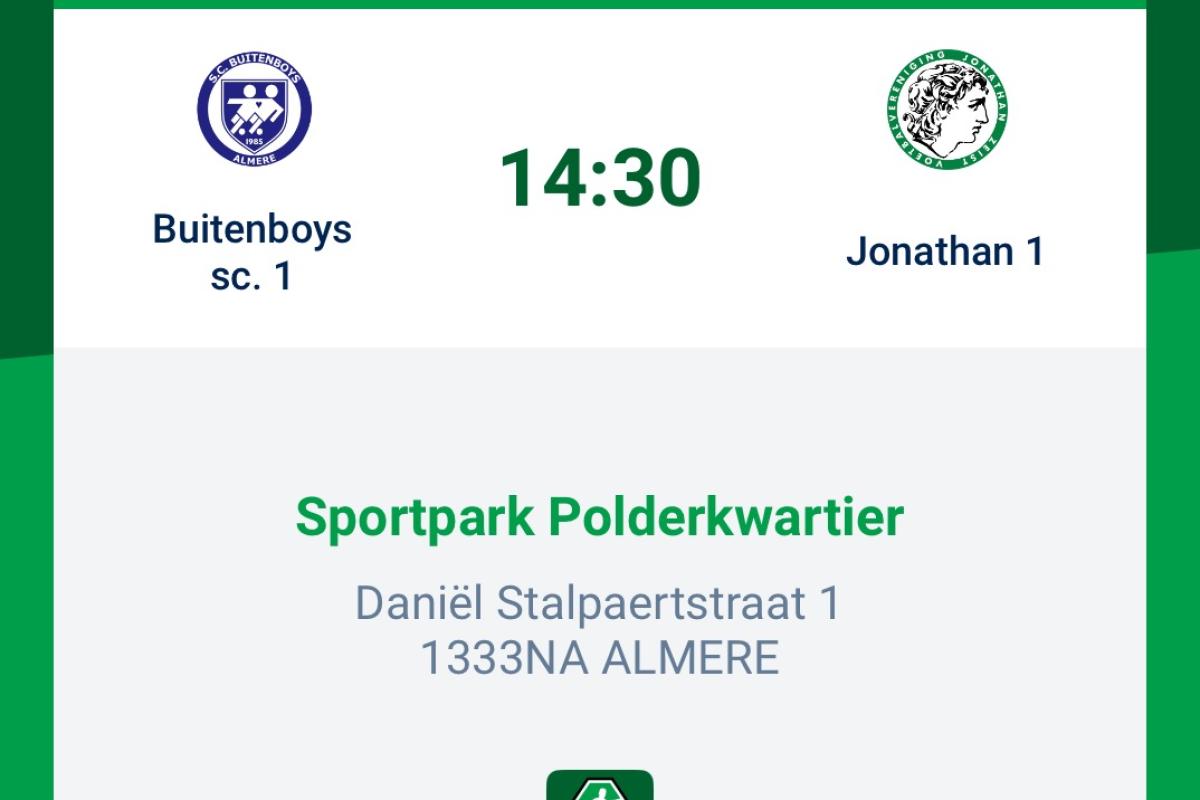The image size is (1200, 800).
Task: Open the Jonathan 1 team page
Action: point(945,251)
